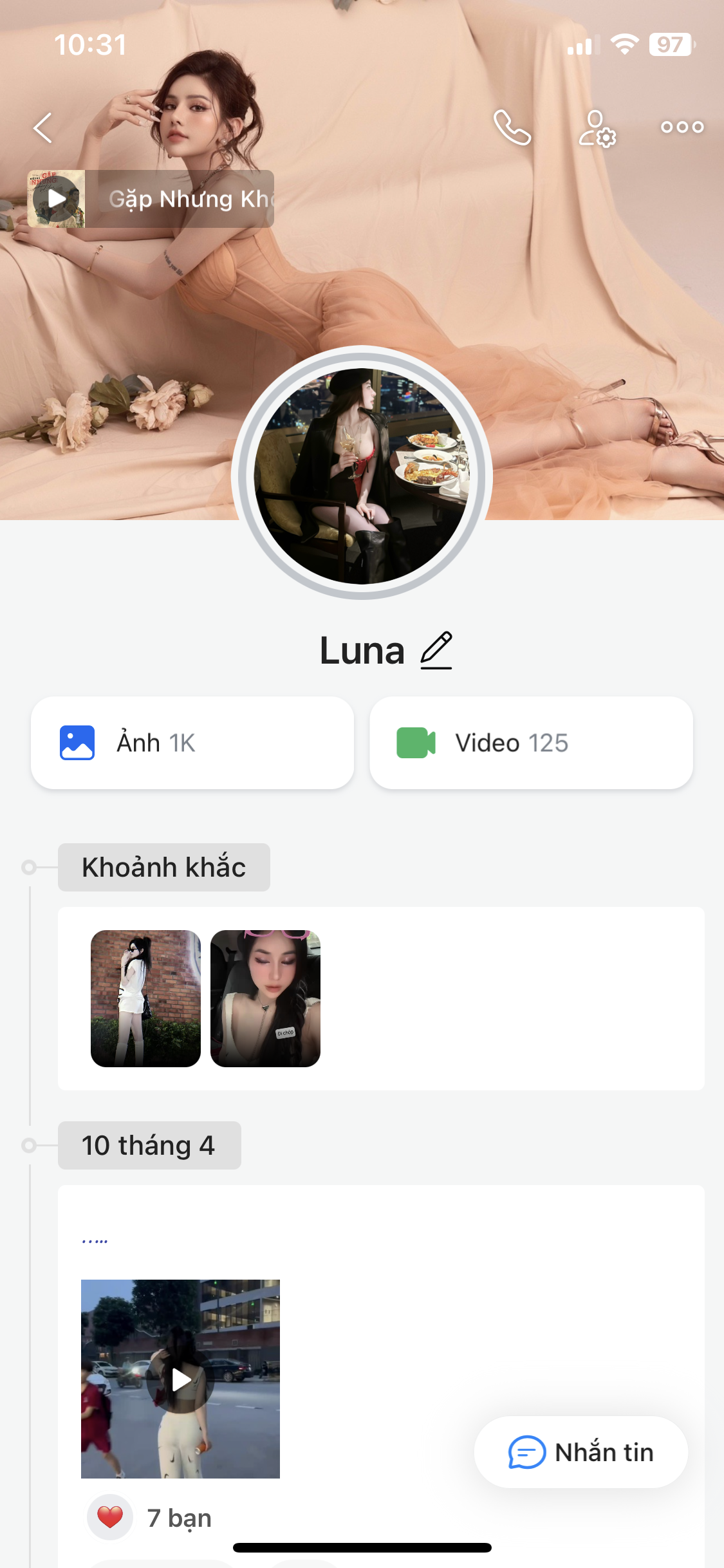This screenshot has width=724, height=1568.
Task: View Luna's round profile picture
Action: [x=362, y=475]
